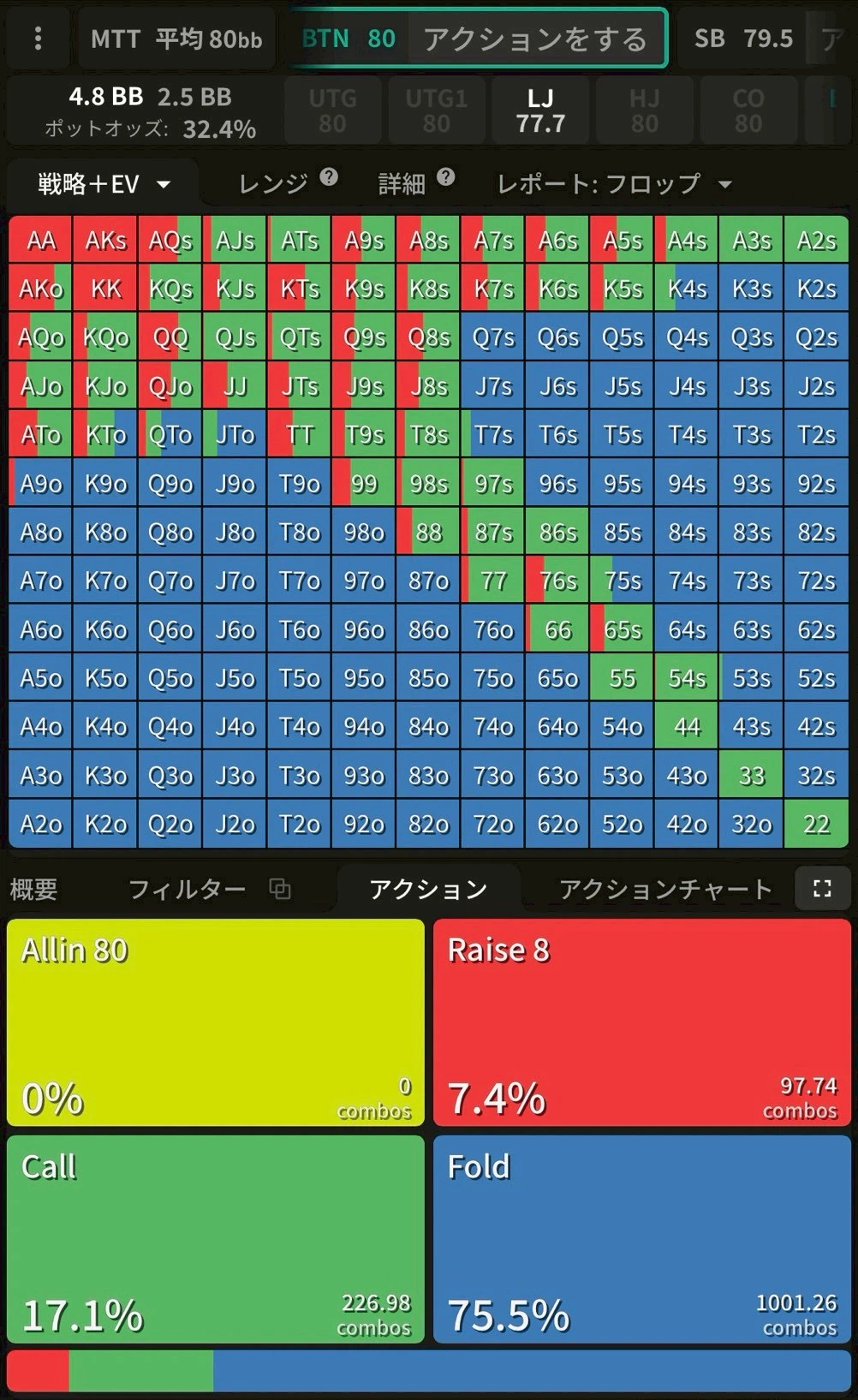The width and height of the screenshot is (858, 1400).
Task: Select the UTG 80 position
Action: pos(332,111)
